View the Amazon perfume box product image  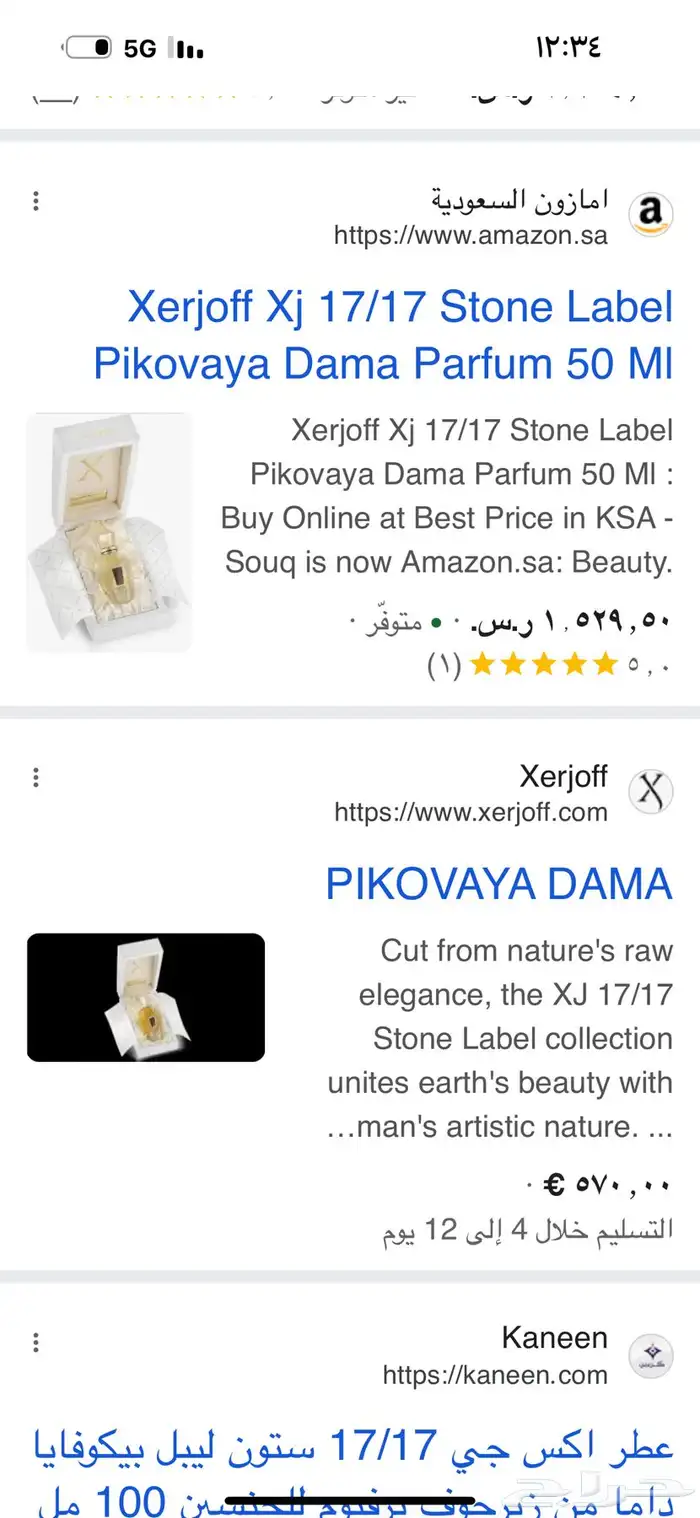click(108, 533)
